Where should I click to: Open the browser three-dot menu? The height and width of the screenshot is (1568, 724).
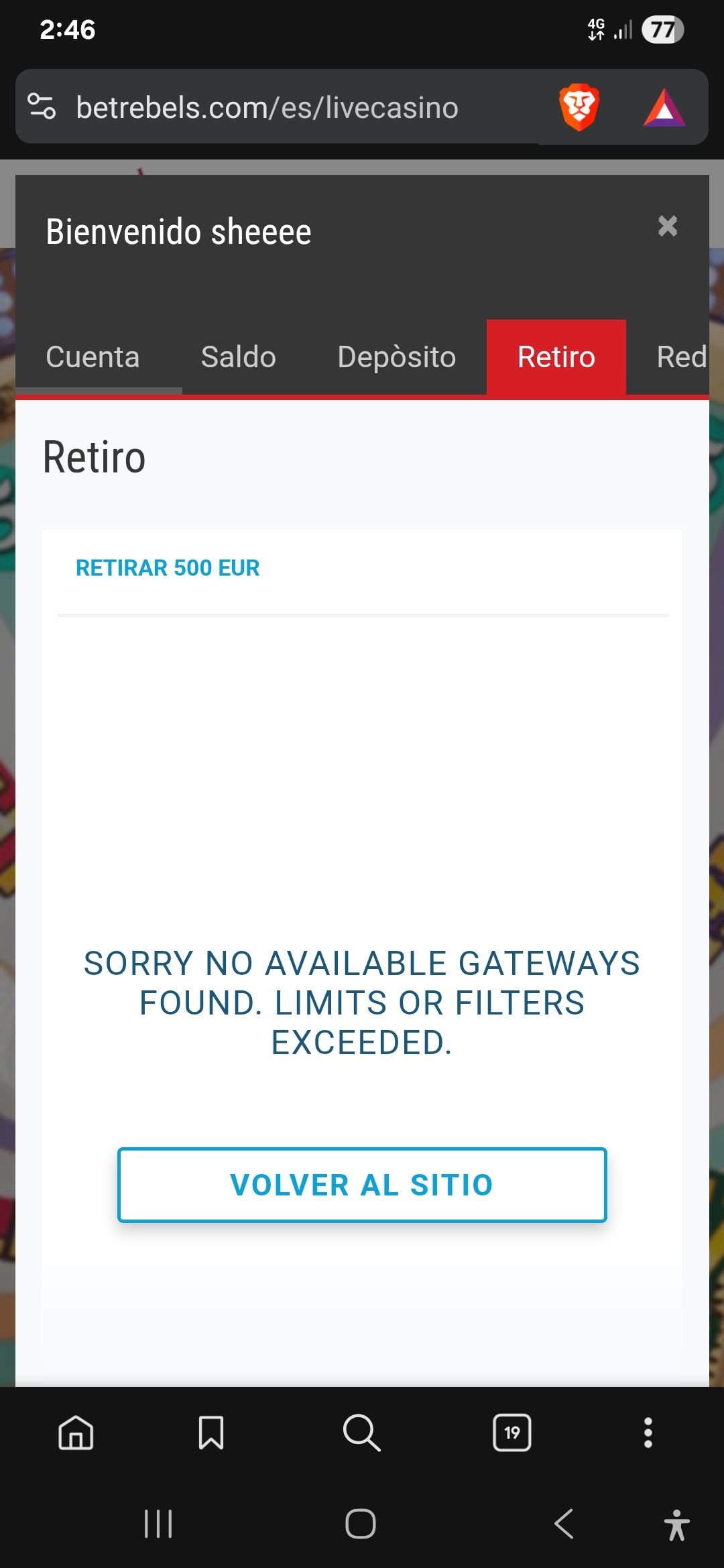coord(648,1433)
